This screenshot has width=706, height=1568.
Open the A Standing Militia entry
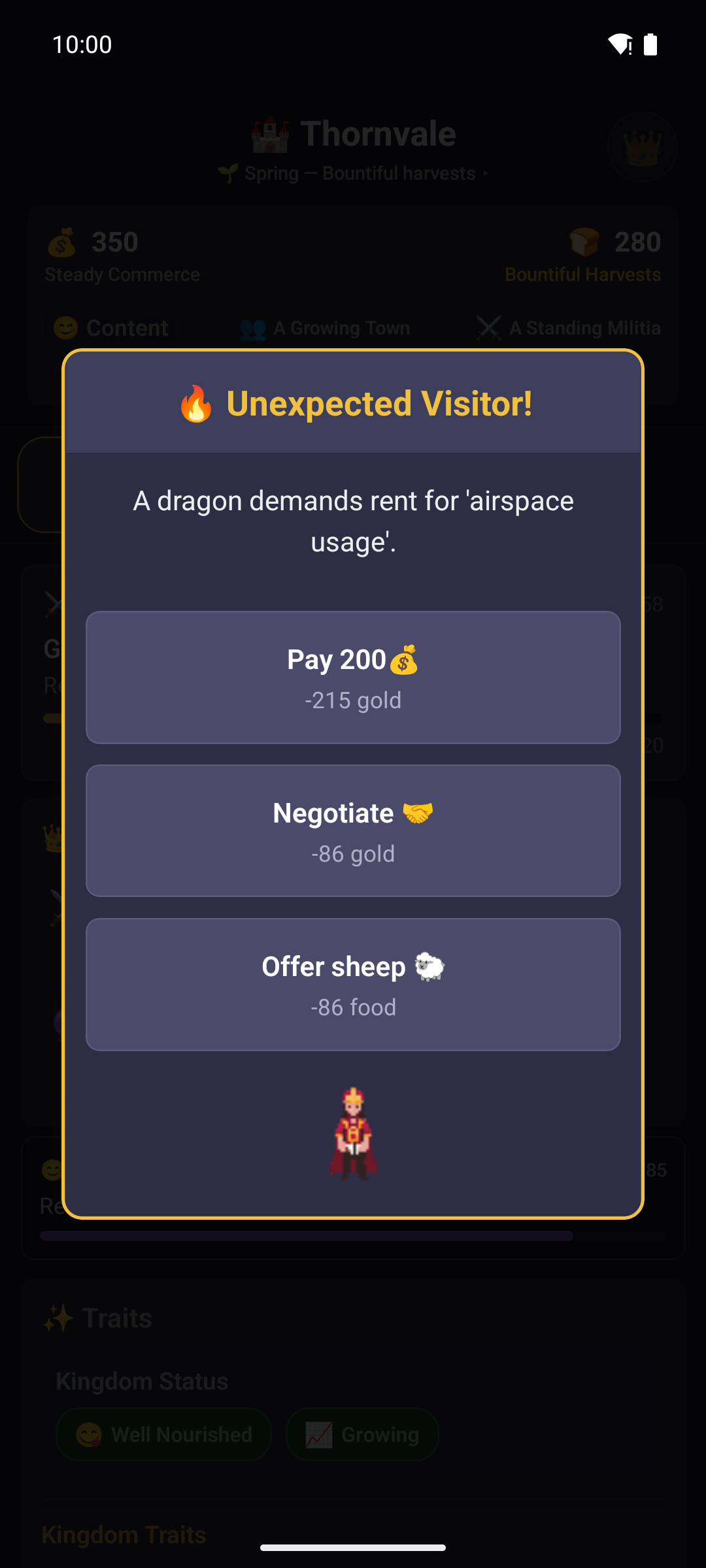tap(567, 327)
